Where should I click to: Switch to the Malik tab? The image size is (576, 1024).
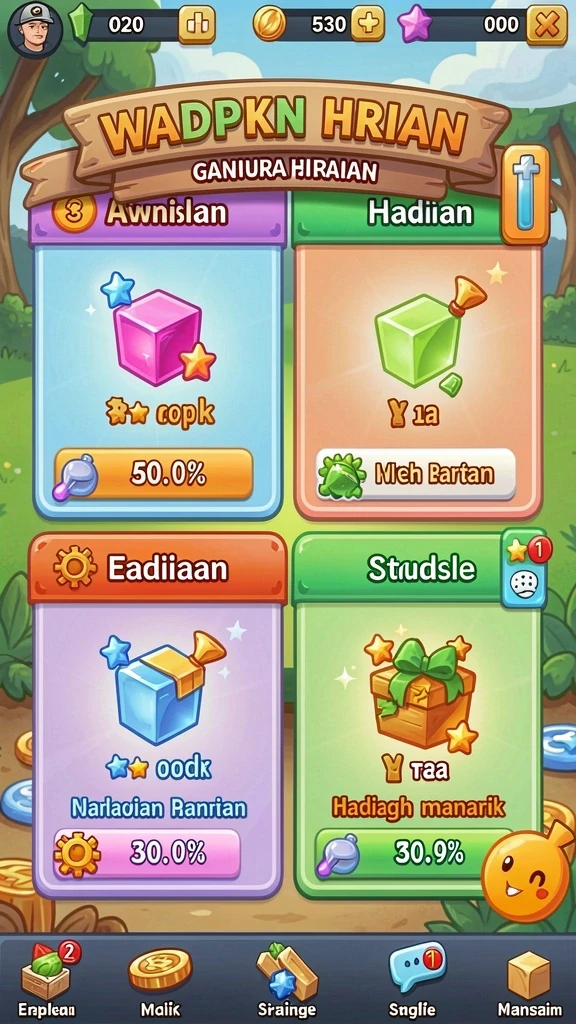160,981
